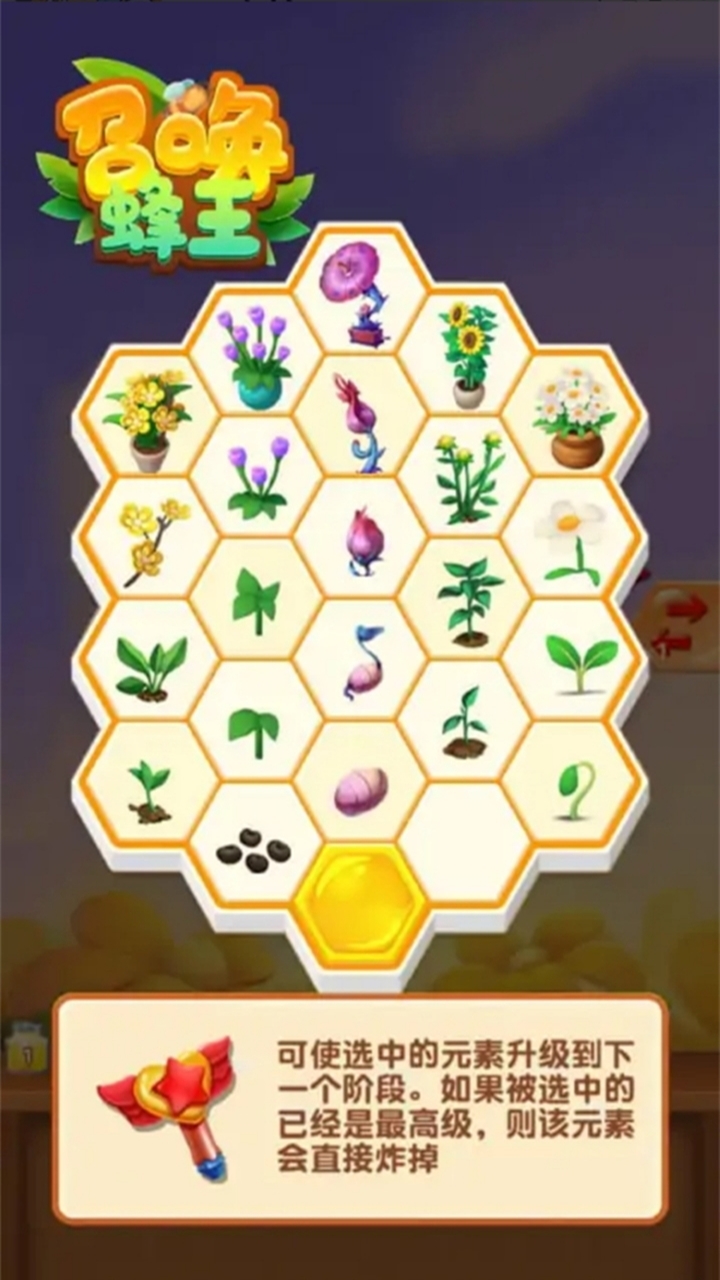
Task: Select the yellow-budded green stalk tile
Action: pos(464,477)
